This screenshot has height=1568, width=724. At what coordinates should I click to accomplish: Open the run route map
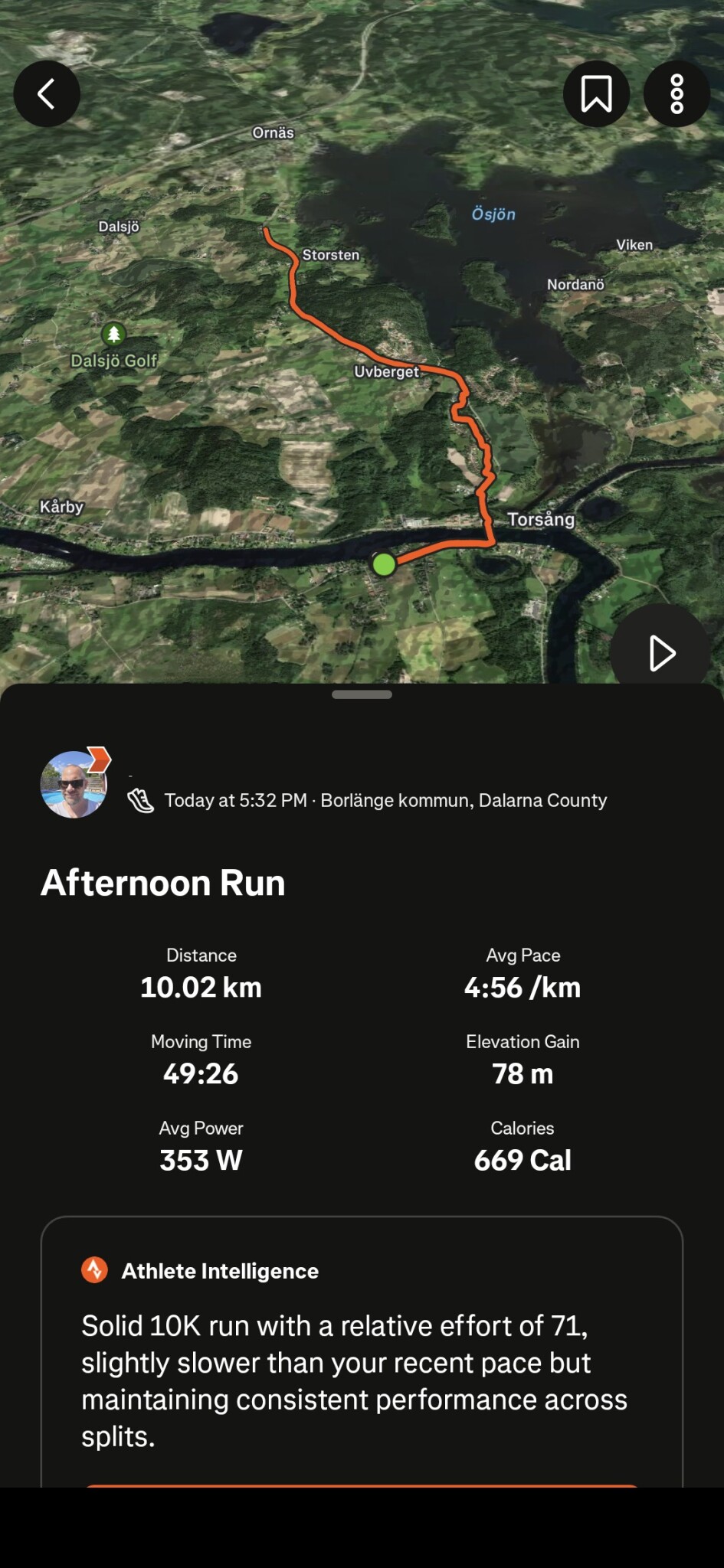click(x=362, y=341)
